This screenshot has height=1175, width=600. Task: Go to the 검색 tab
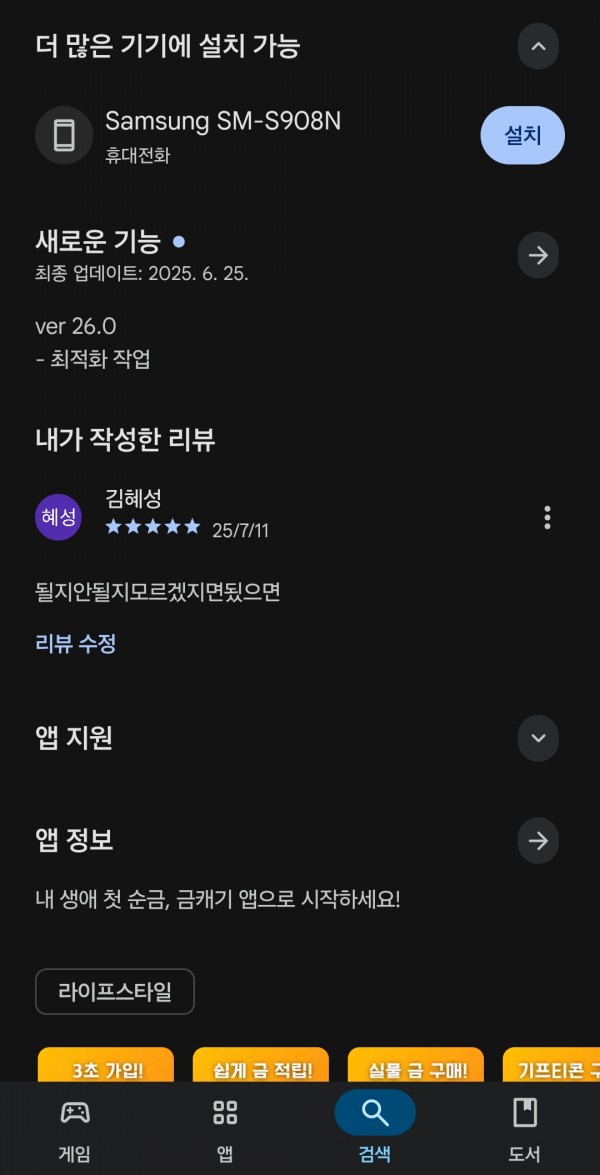tap(375, 1129)
